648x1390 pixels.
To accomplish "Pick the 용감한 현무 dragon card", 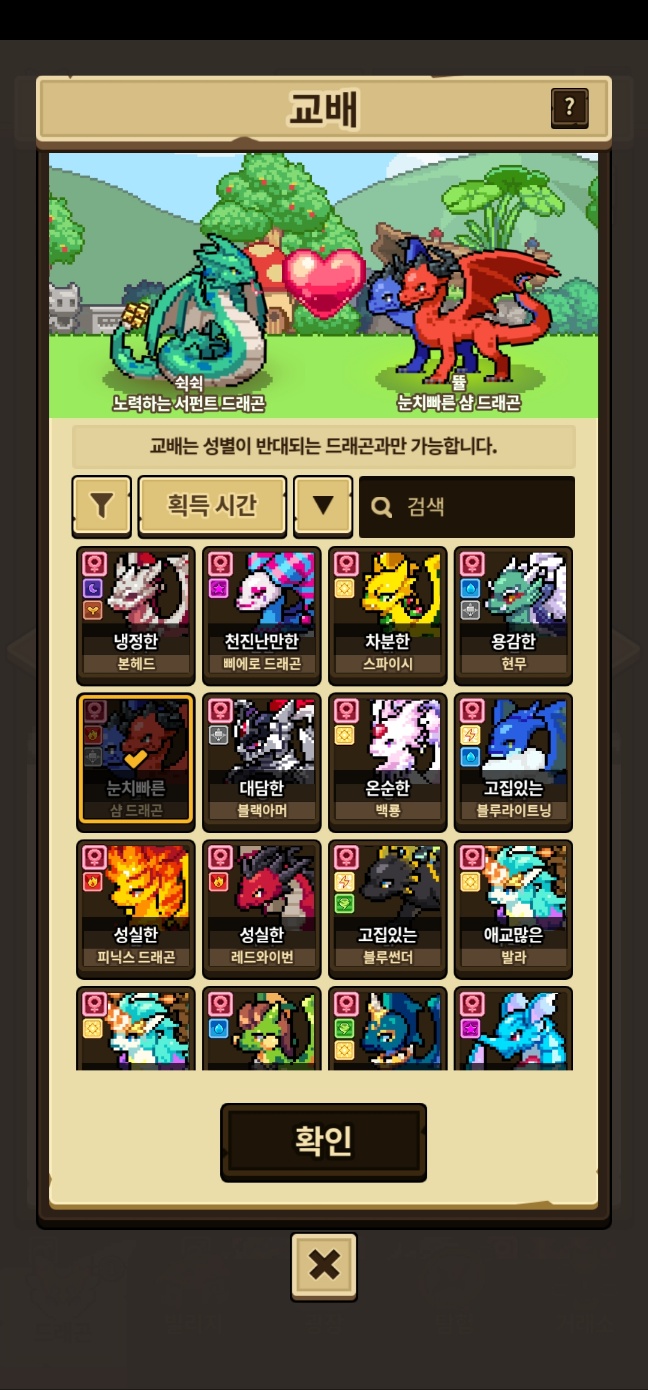I will pos(513,612).
